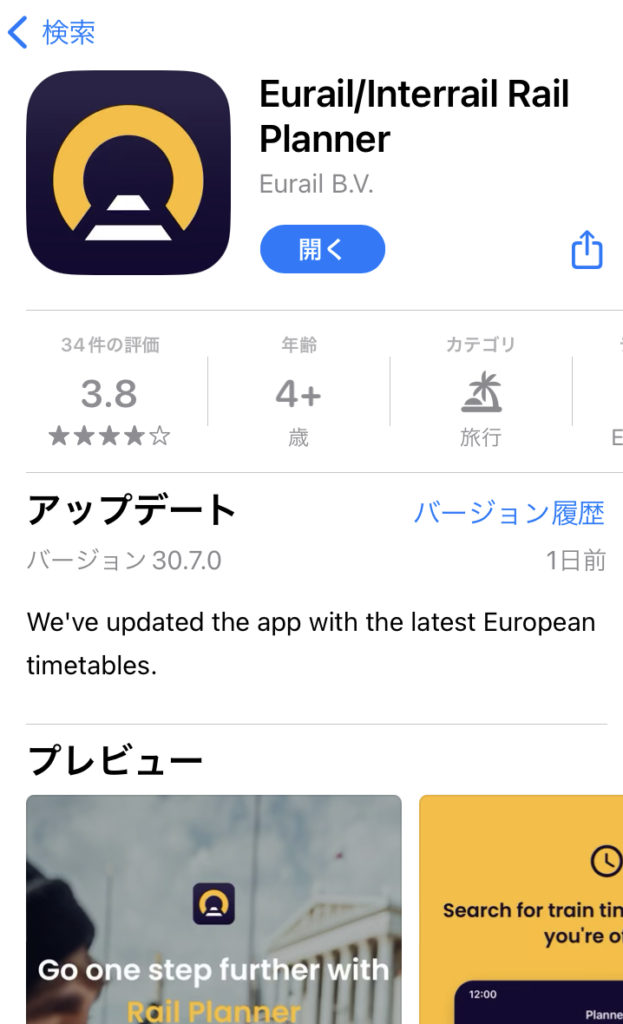Open the 'Go one step further' preview
623x1024 pixels.
[213, 908]
